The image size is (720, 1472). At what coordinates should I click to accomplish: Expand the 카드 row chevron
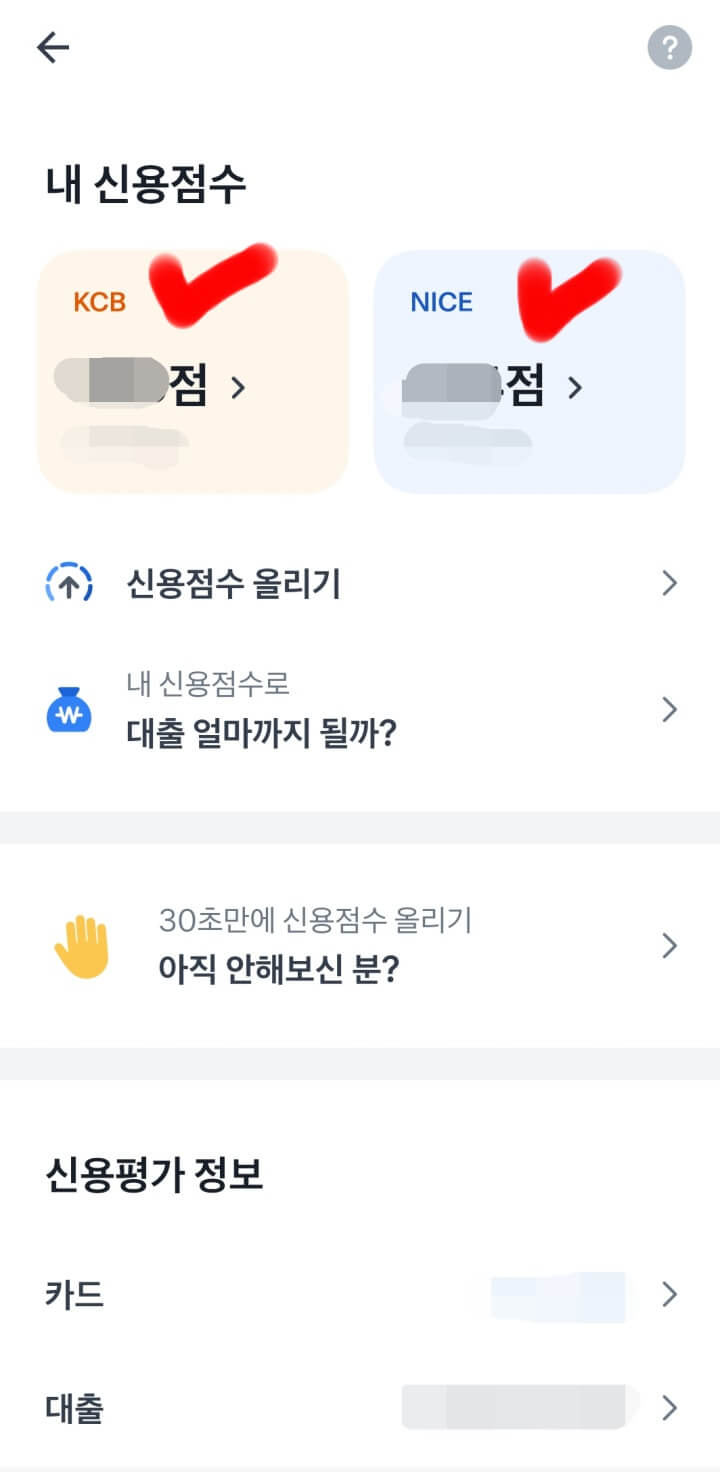click(x=669, y=1294)
